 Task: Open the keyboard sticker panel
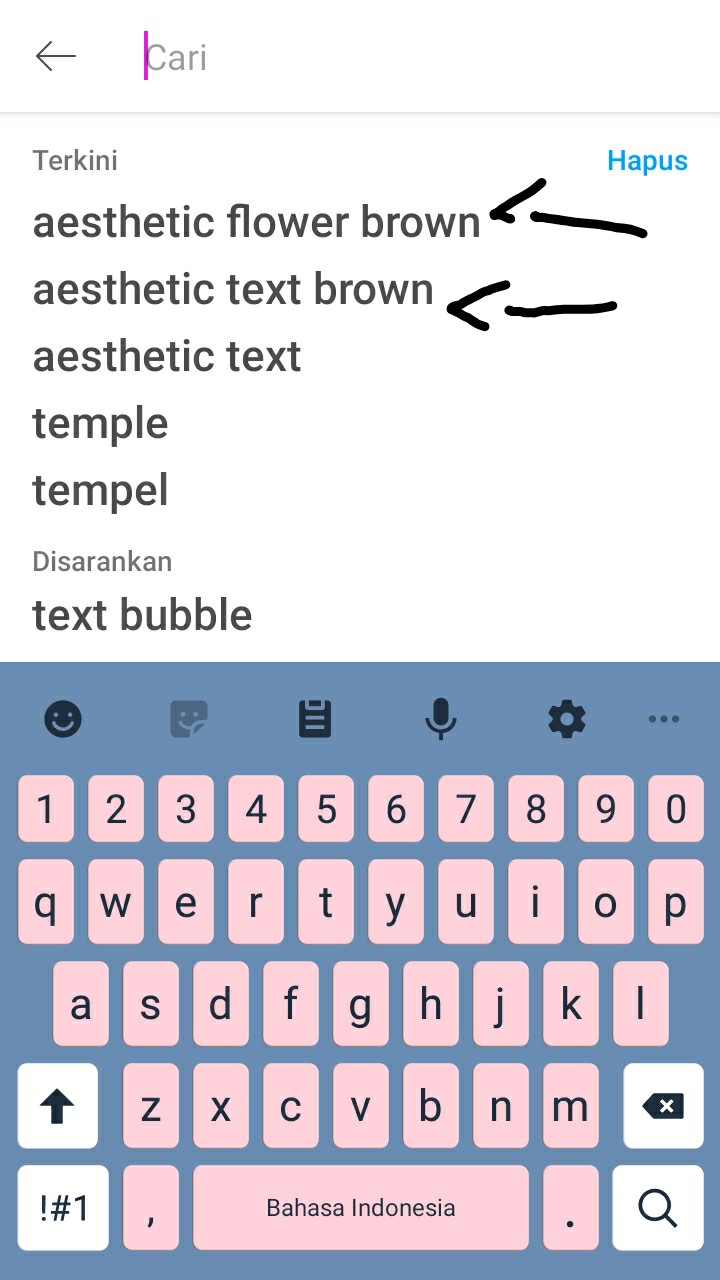(189, 718)
